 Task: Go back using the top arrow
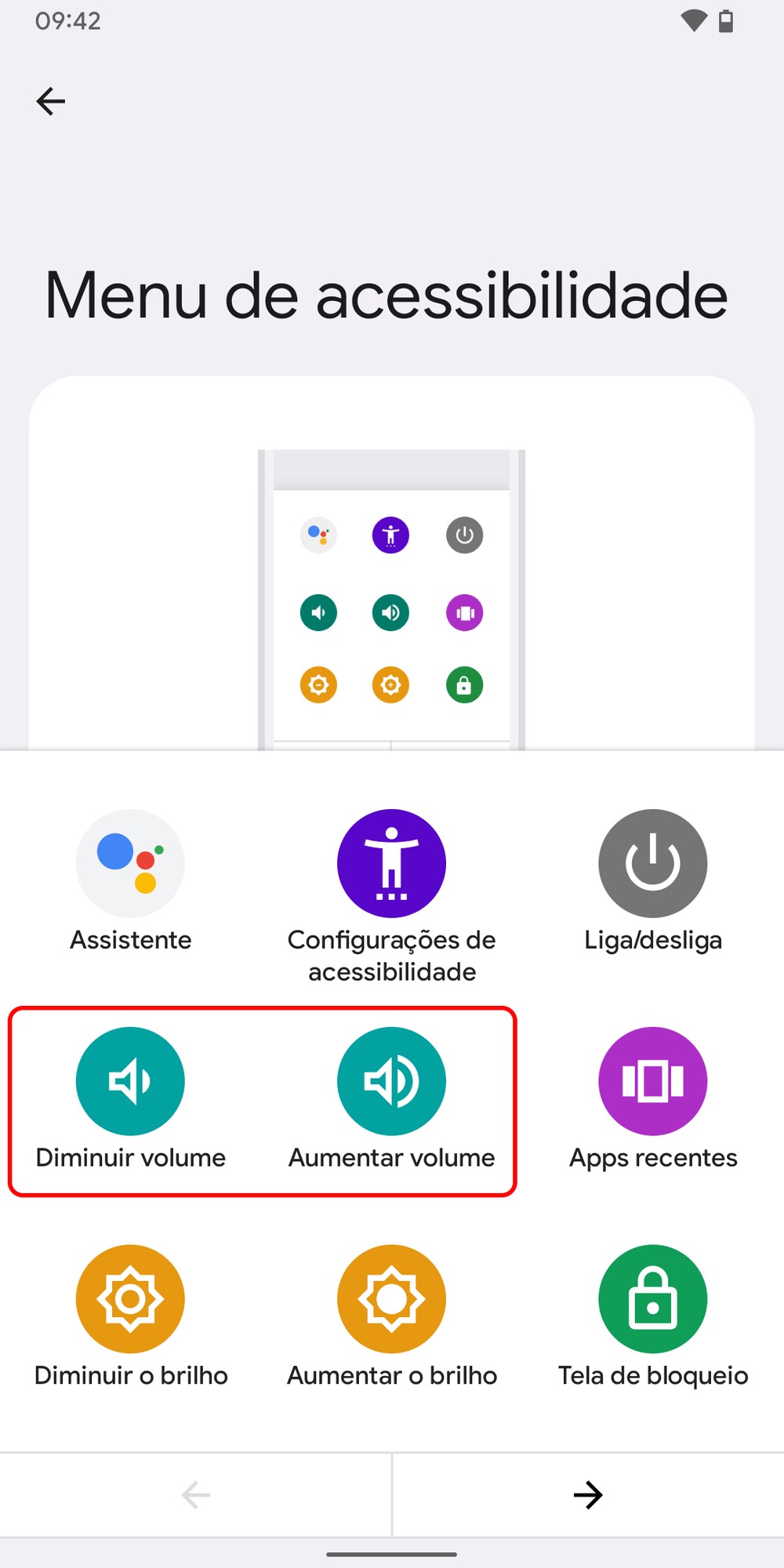51,101
